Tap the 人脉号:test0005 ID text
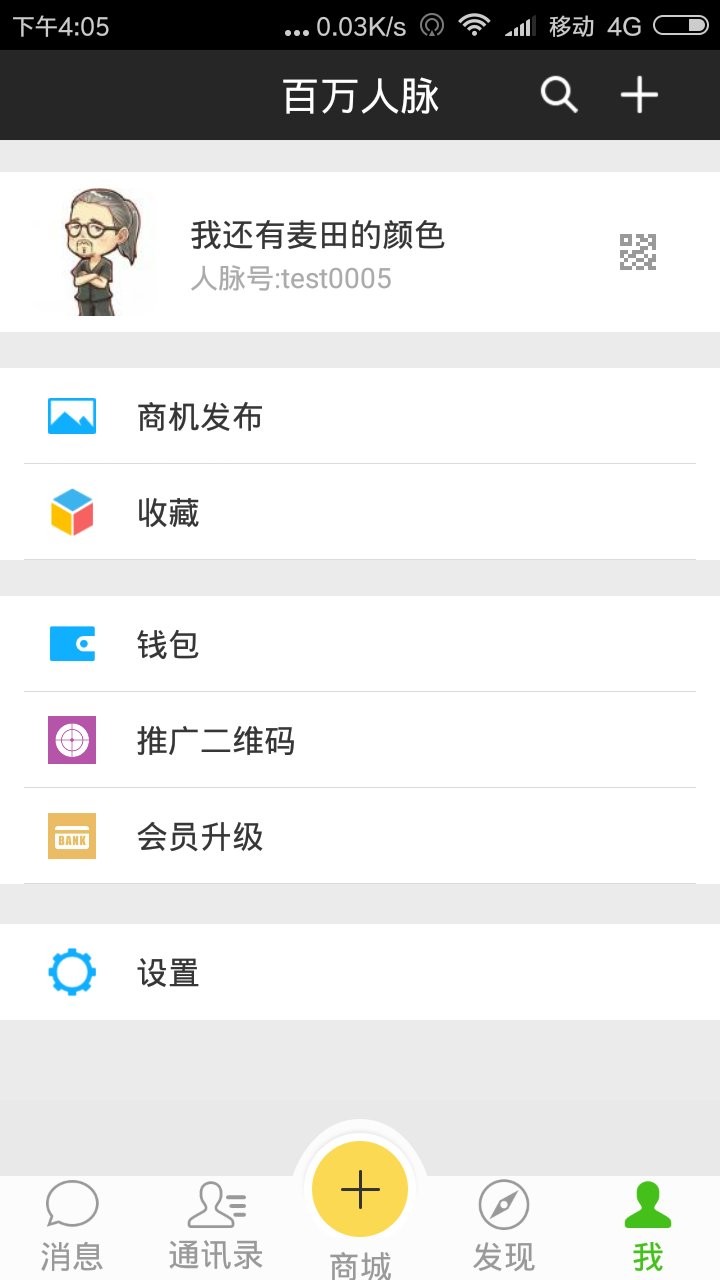The width and height of the screenshot is (720, 1280). click(x=292, y=280)
